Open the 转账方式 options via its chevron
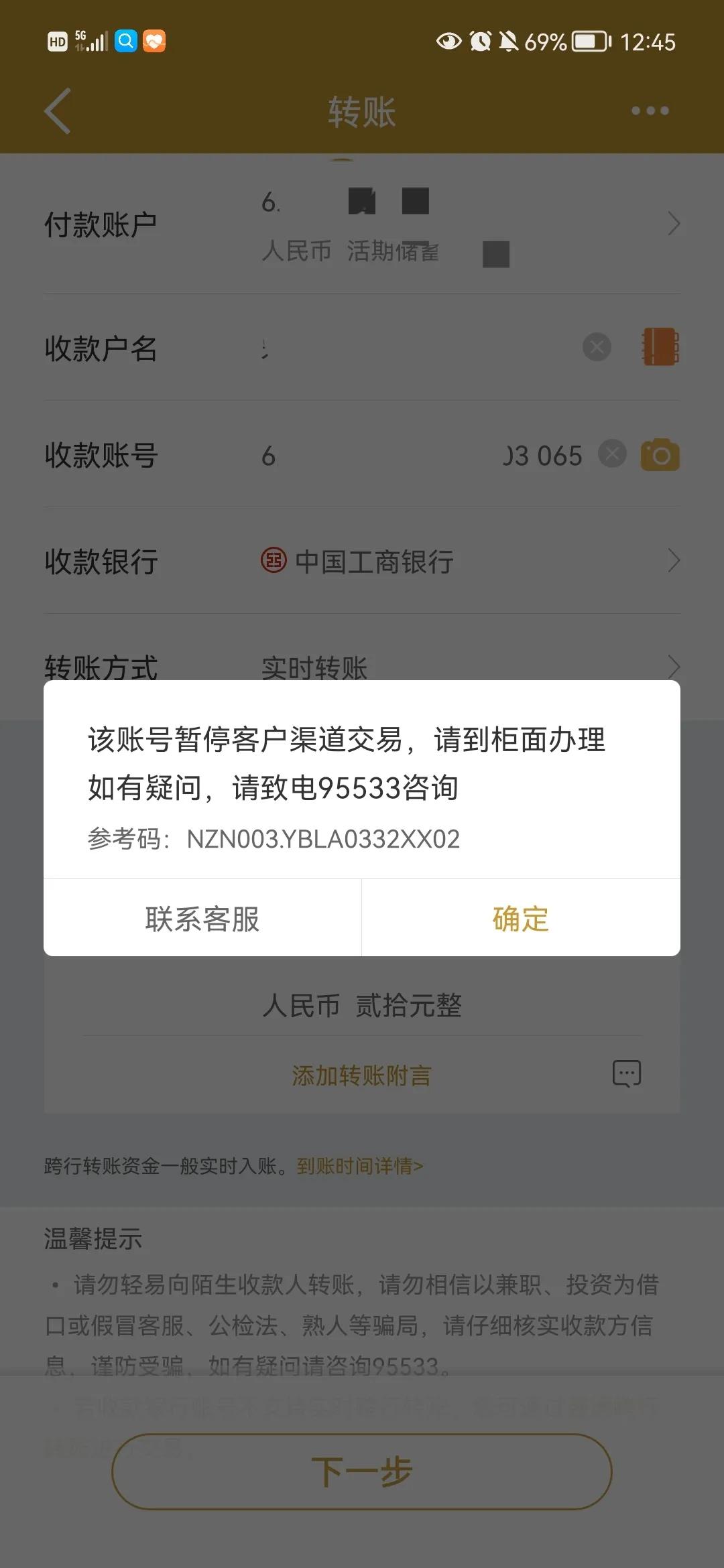The width and height of the screenshot is (724, 1568). (x=674, y=665)
